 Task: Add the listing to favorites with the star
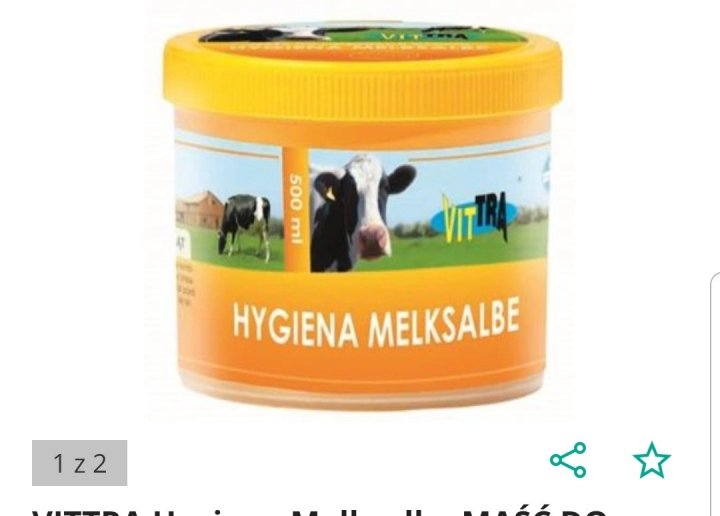[x=651, y=461]
